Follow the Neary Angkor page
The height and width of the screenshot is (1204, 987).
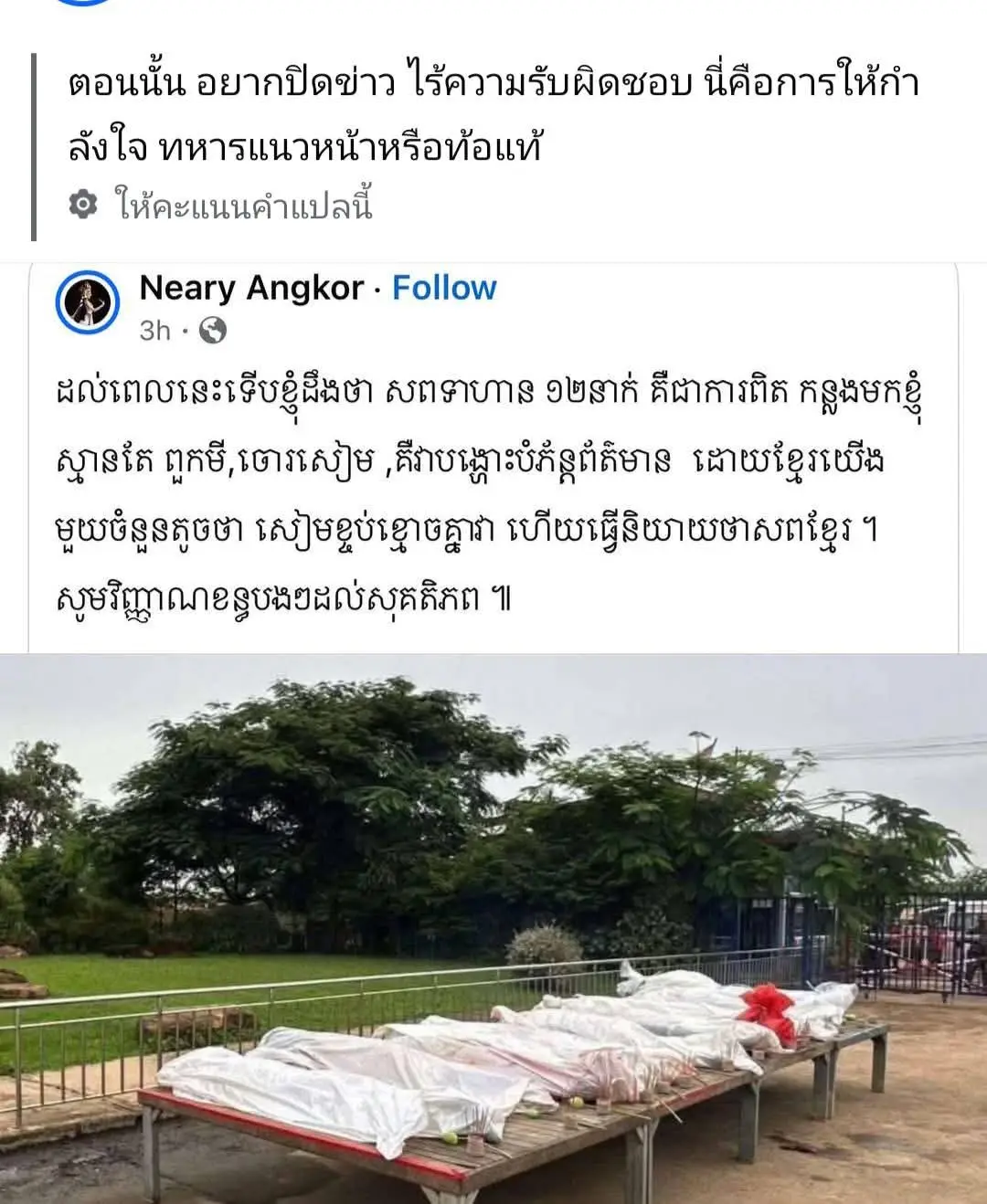(x=444, y=289)
